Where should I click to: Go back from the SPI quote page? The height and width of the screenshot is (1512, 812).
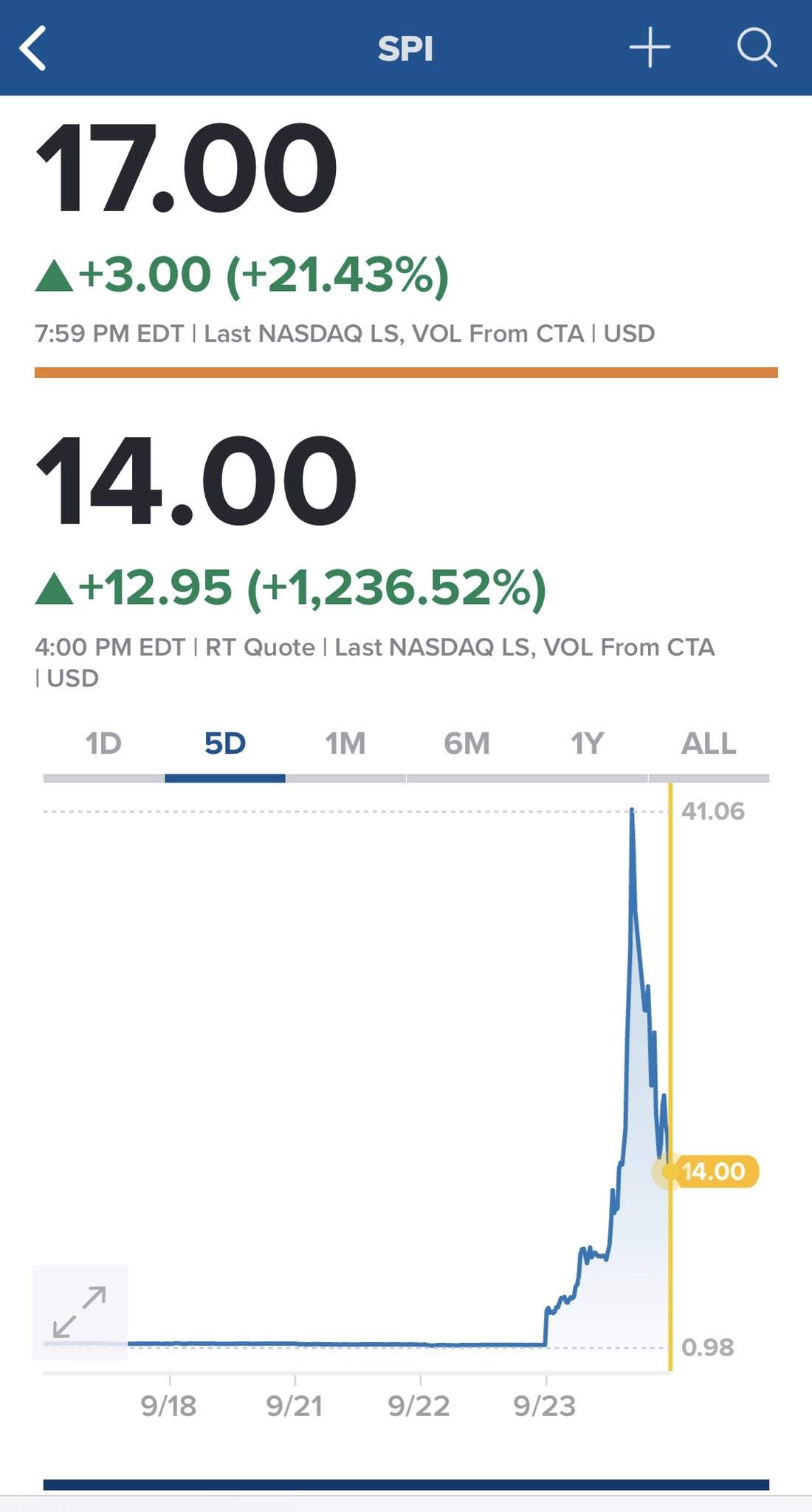(x=33, y=48)
